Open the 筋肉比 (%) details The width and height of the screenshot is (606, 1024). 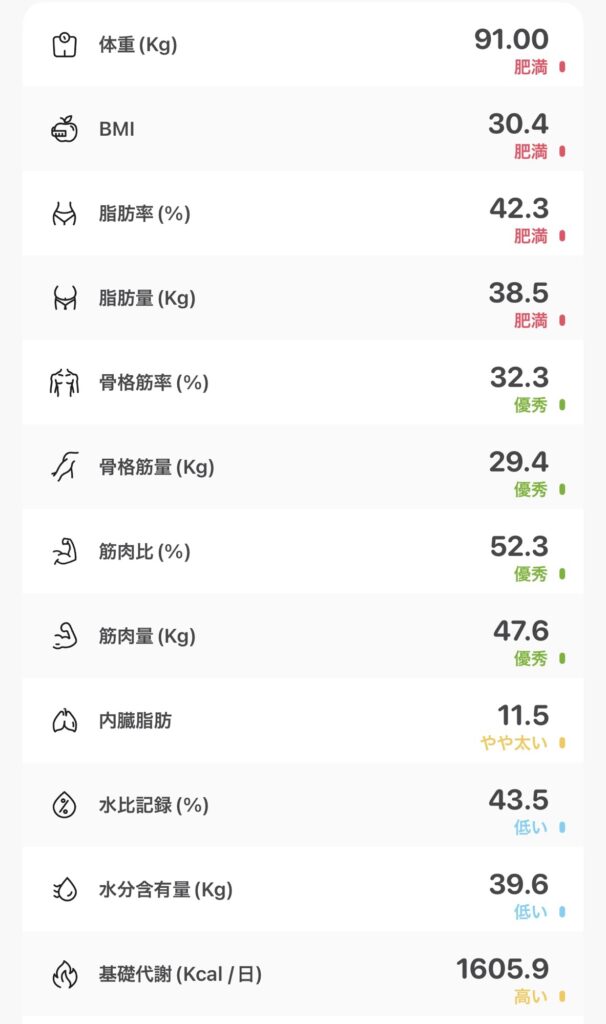coord(302,552)
